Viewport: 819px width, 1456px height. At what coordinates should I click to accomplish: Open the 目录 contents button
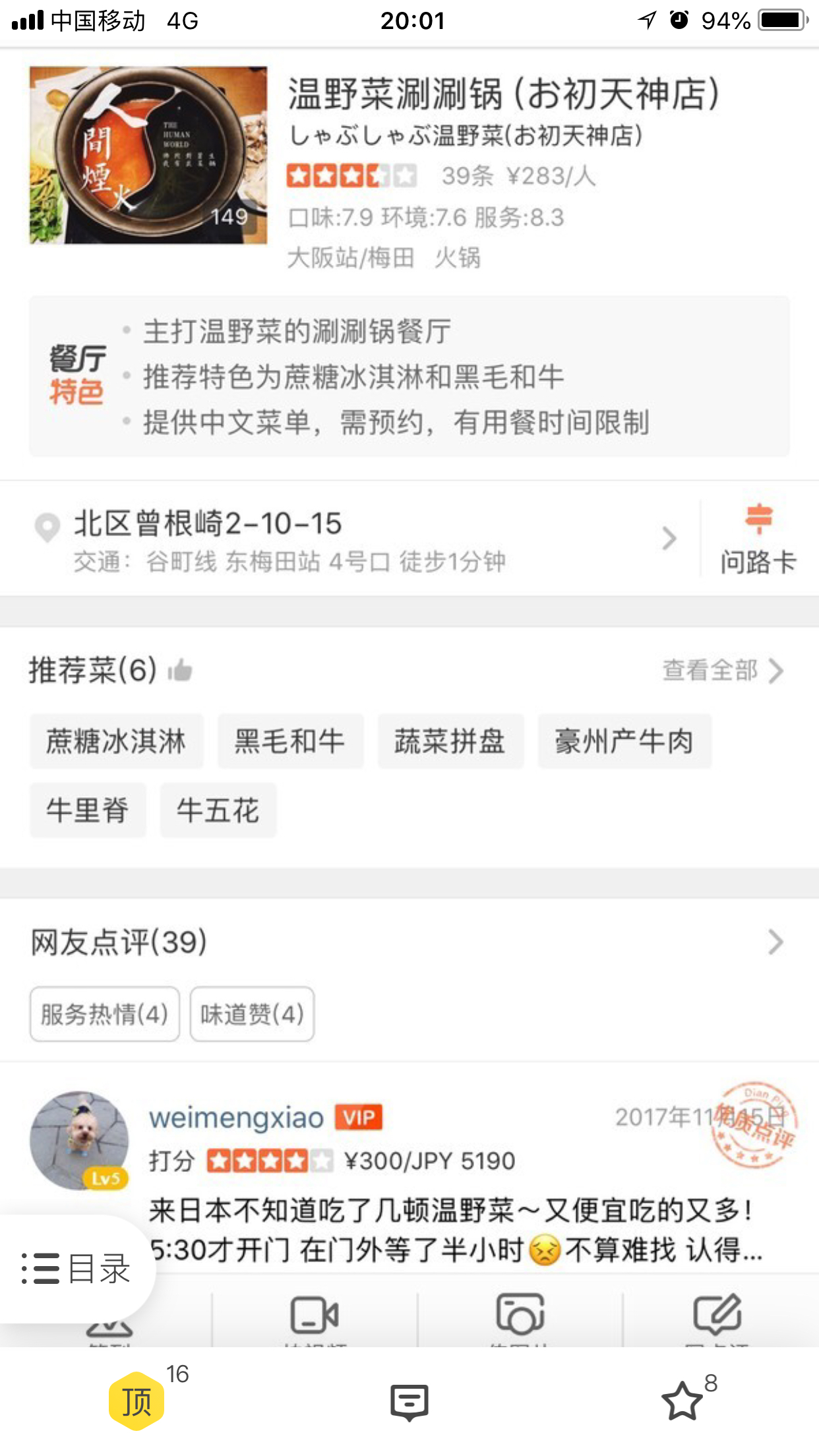(76, 1269)
